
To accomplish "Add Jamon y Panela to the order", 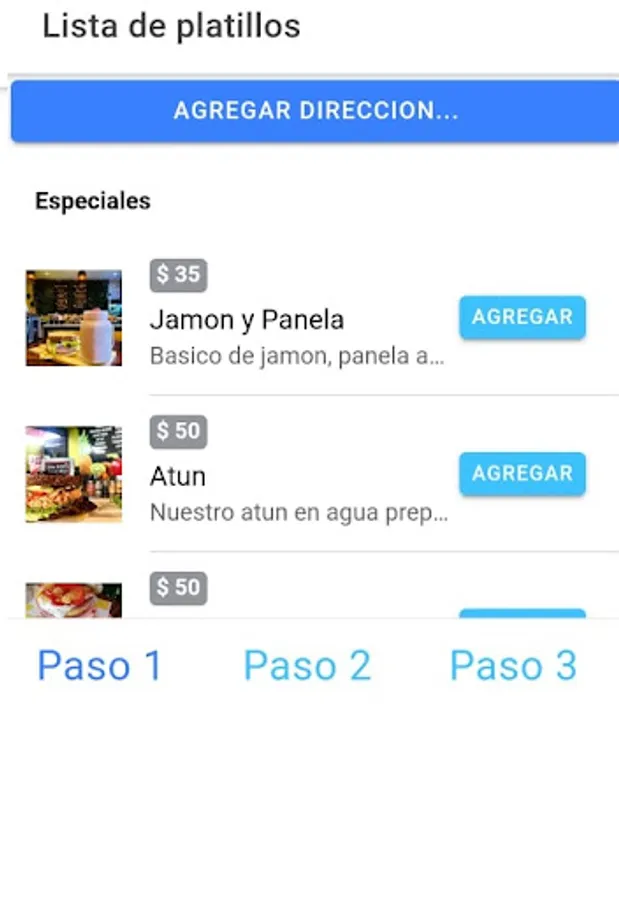I will (x=522, y=317).
